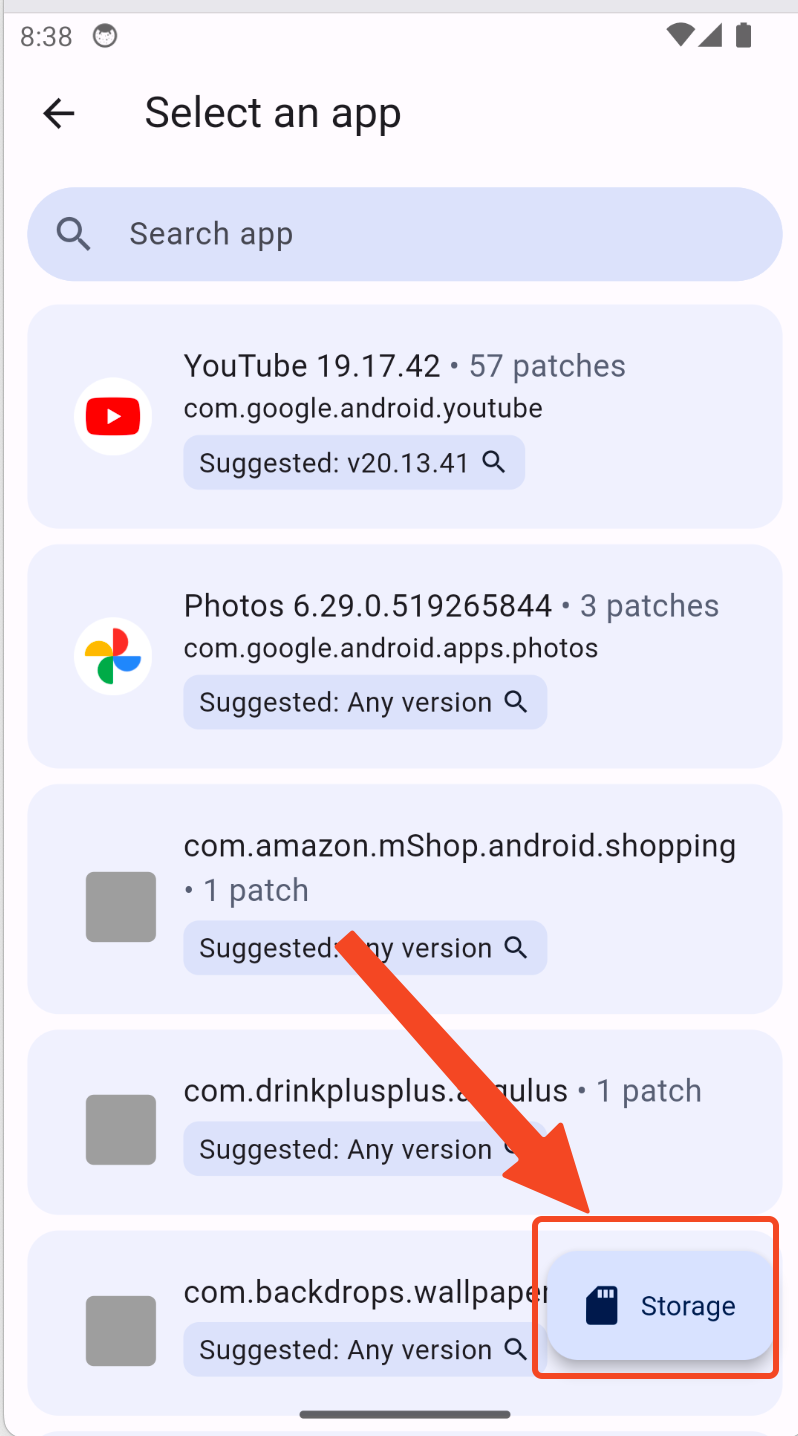Tap the magnifier in Photos' Any version chip
The image size is (798, 1436).
[516, 702]
